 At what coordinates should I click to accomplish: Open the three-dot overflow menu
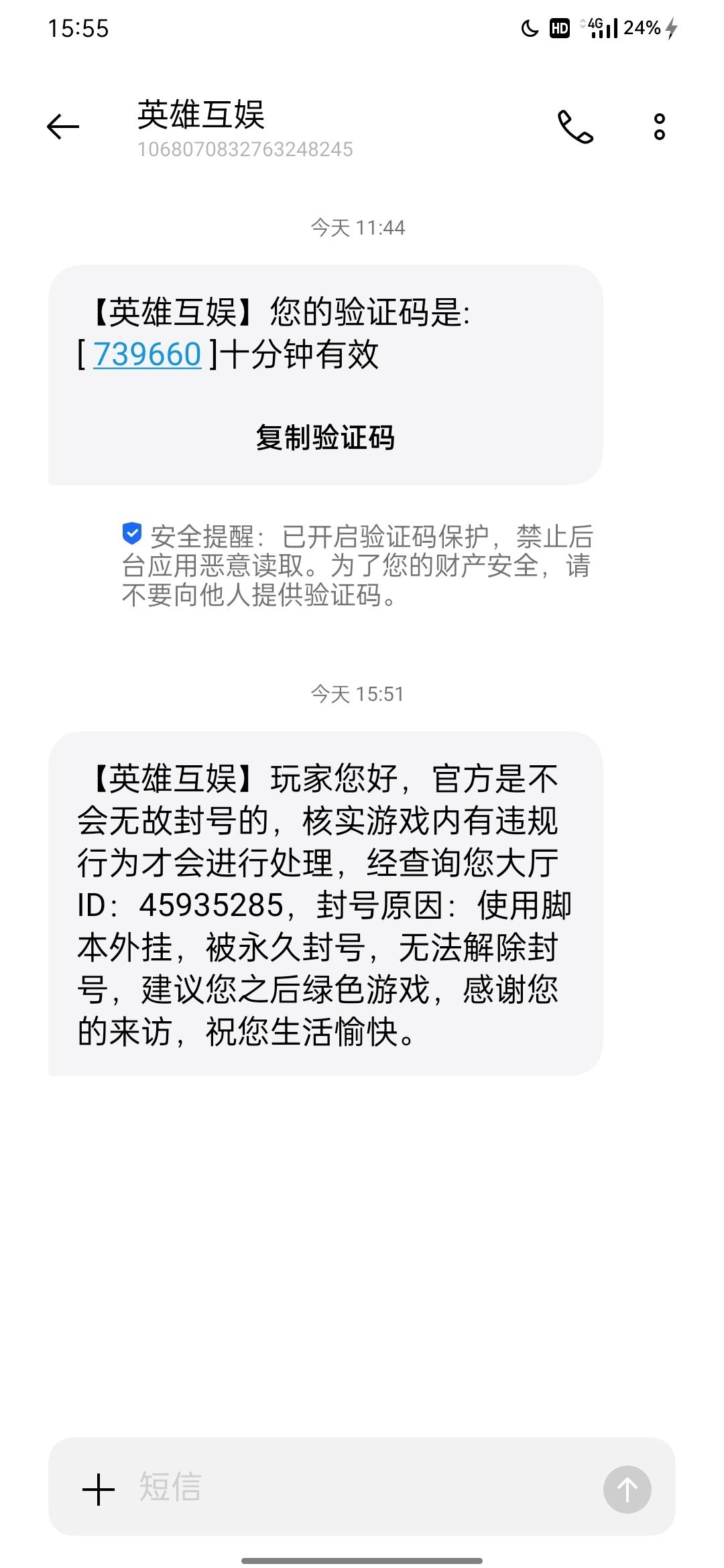click(660, 127)
